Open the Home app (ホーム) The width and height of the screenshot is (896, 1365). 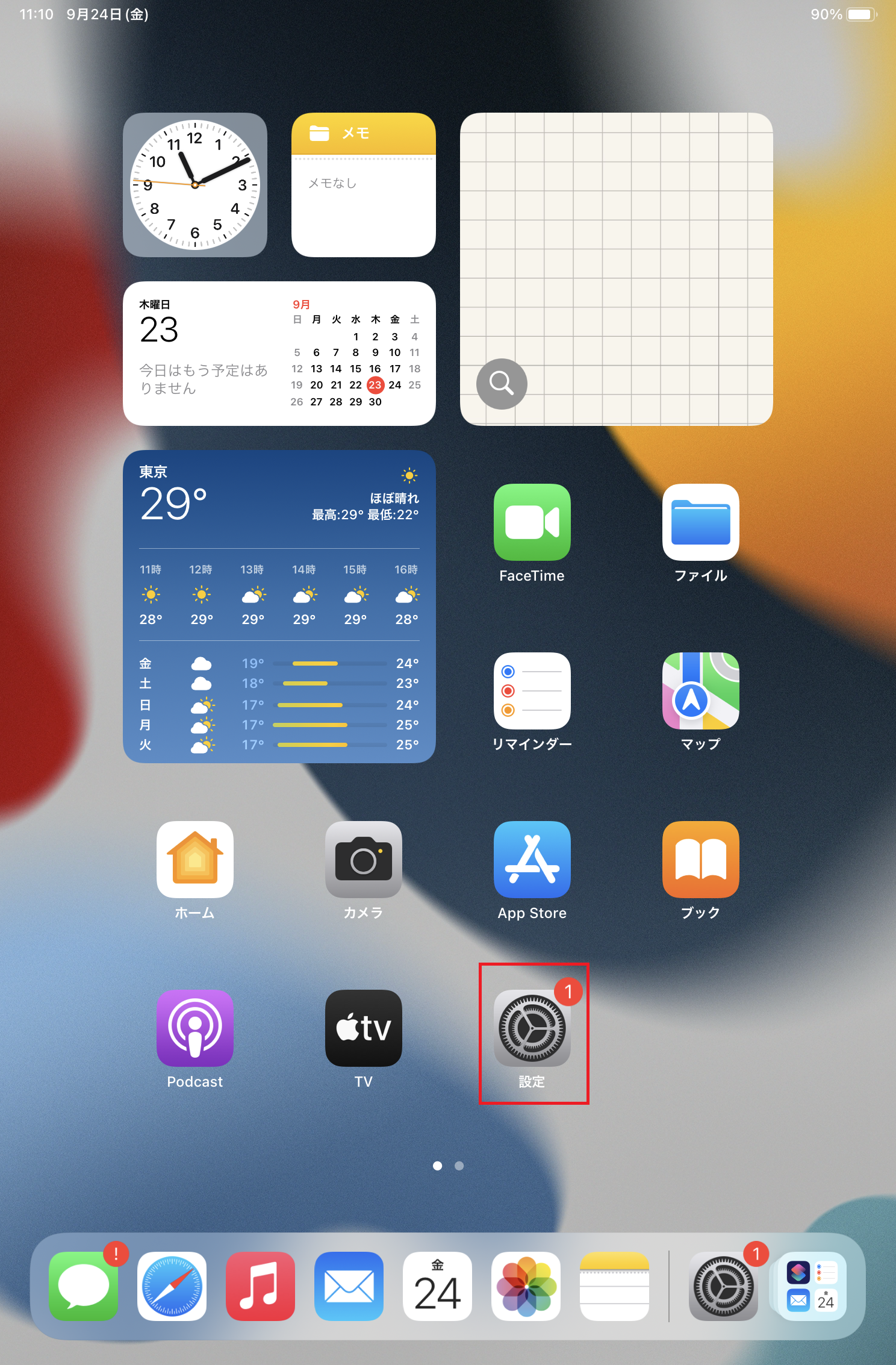pos(194,860)
